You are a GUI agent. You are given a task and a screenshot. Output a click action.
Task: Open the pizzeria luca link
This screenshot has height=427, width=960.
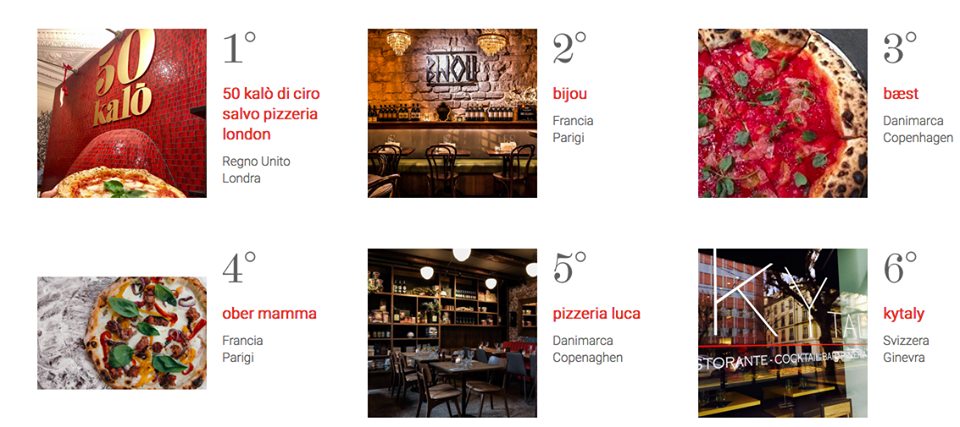pos(596,313)
